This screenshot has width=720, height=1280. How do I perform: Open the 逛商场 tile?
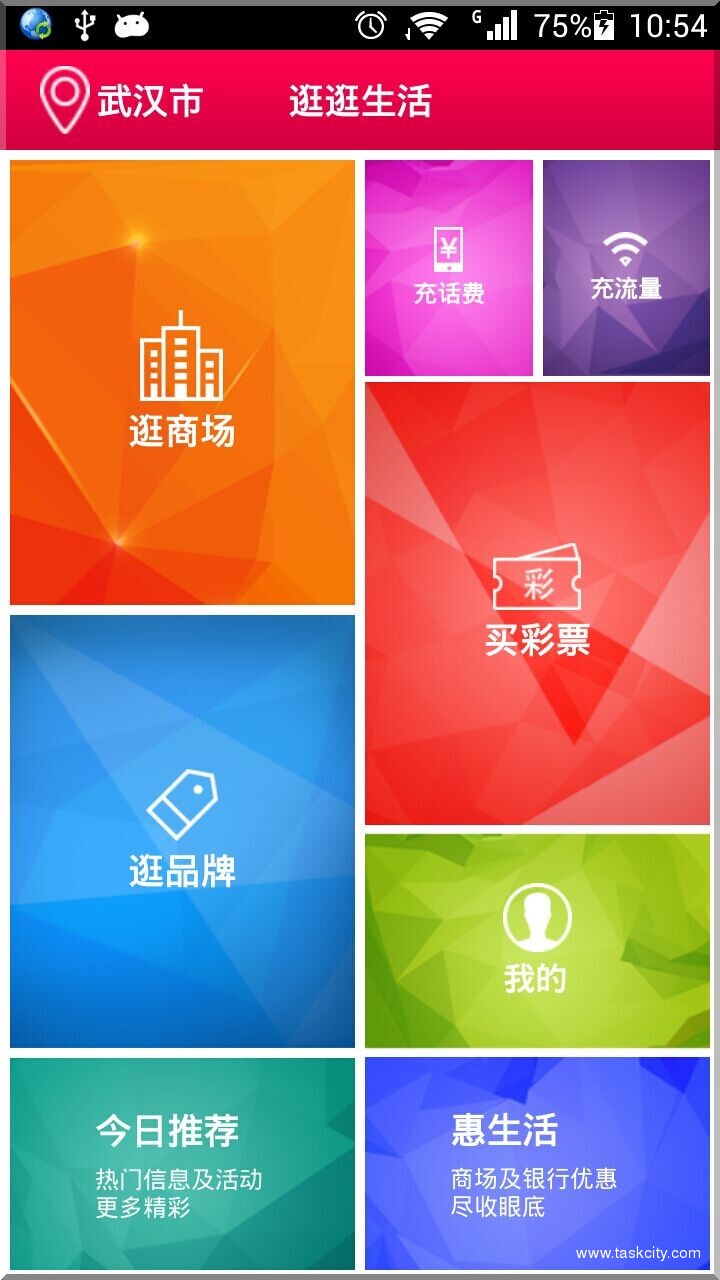pyautogui.click(x=182, y=382)
